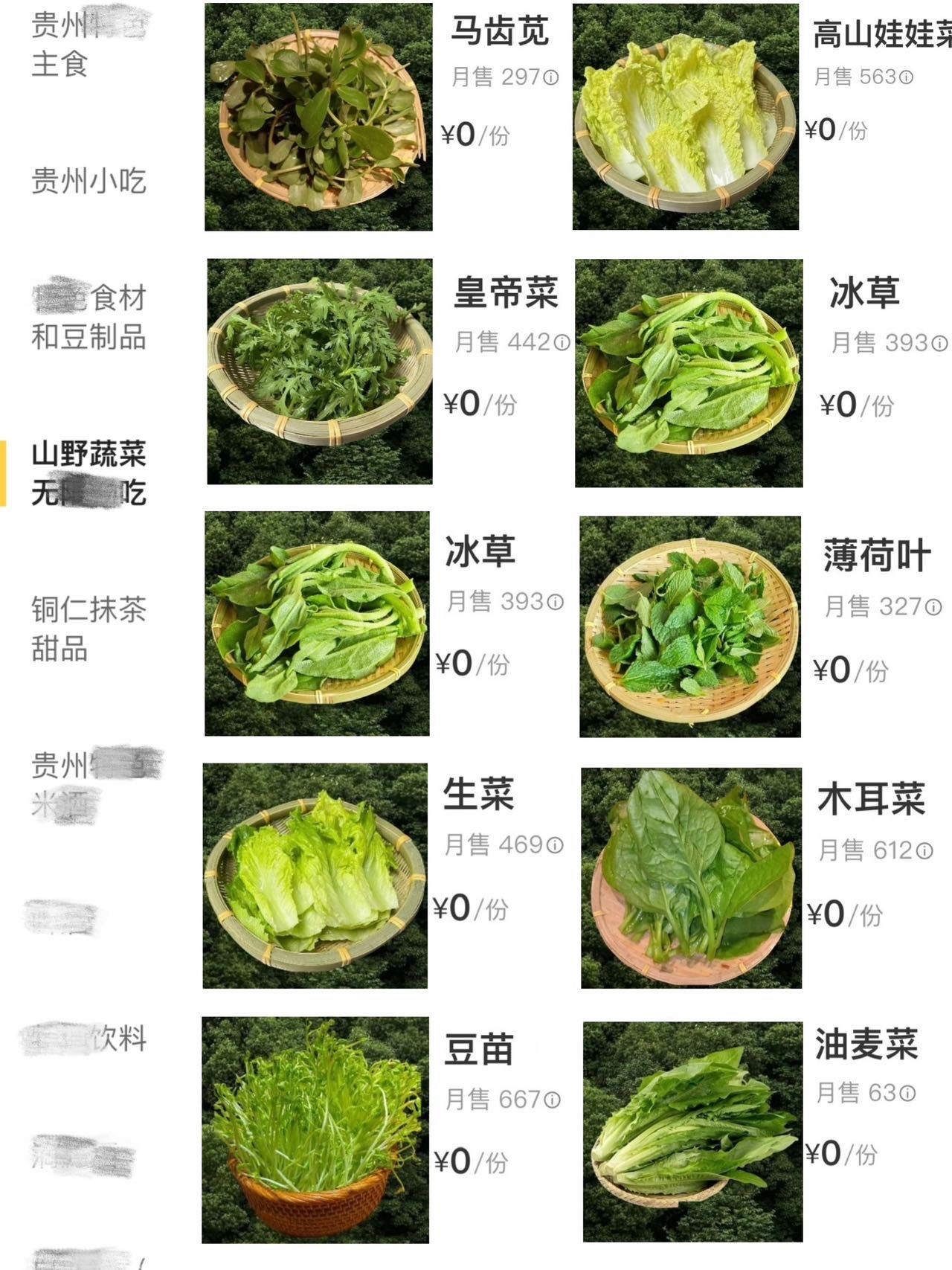Open sales info for 薄荷叶
This screenshot has width=952, height=1270.
933,605
